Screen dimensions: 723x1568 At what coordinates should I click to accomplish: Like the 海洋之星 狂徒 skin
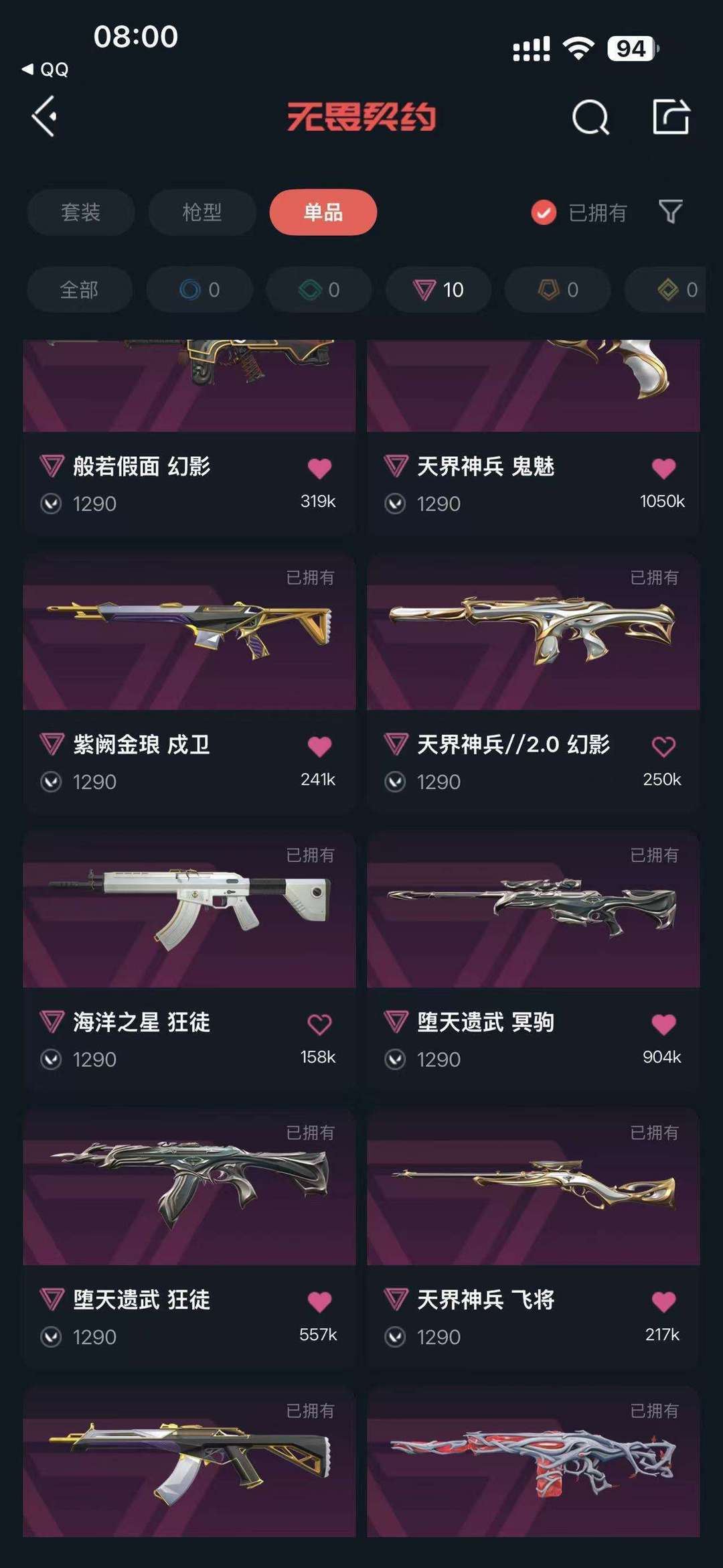319,1024
